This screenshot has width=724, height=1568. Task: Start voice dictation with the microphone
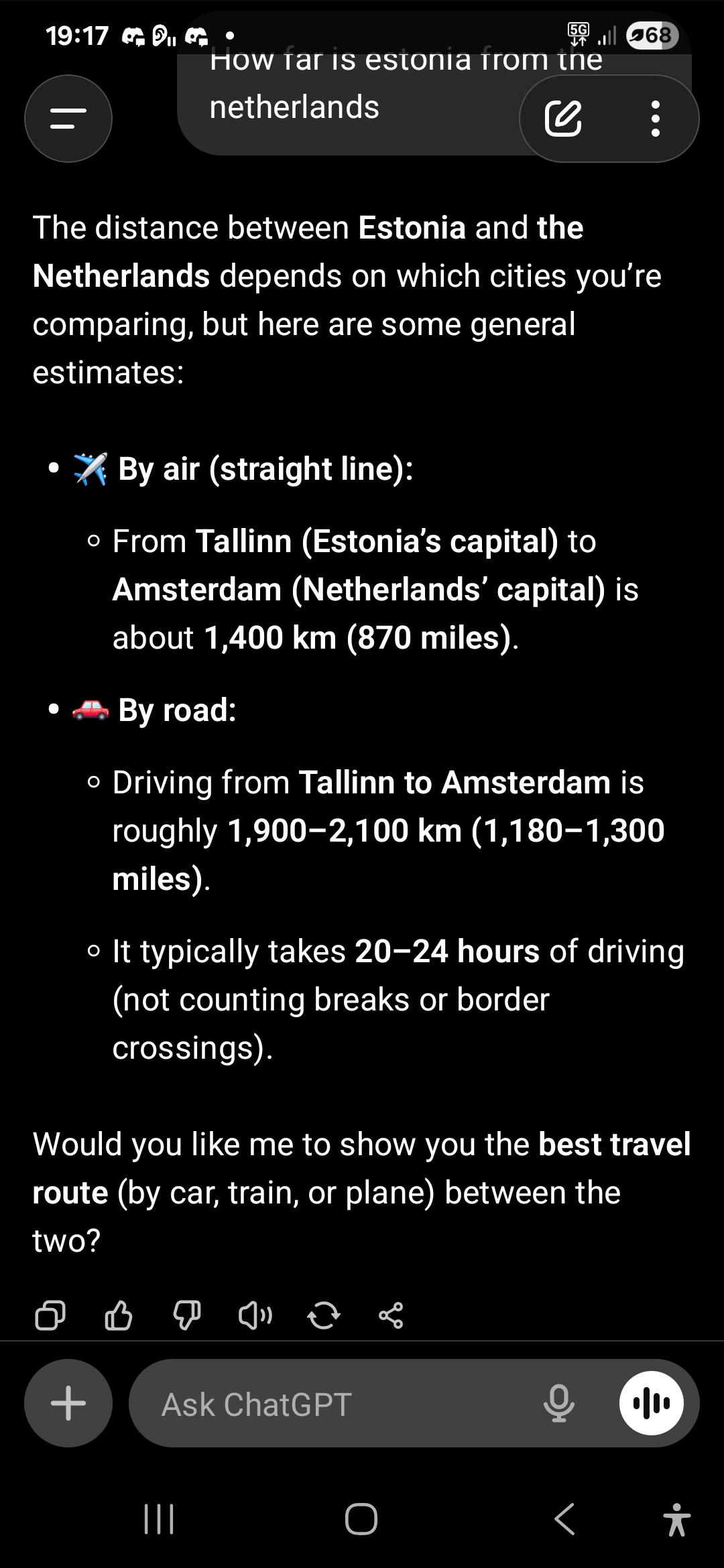coord(559,1403)
